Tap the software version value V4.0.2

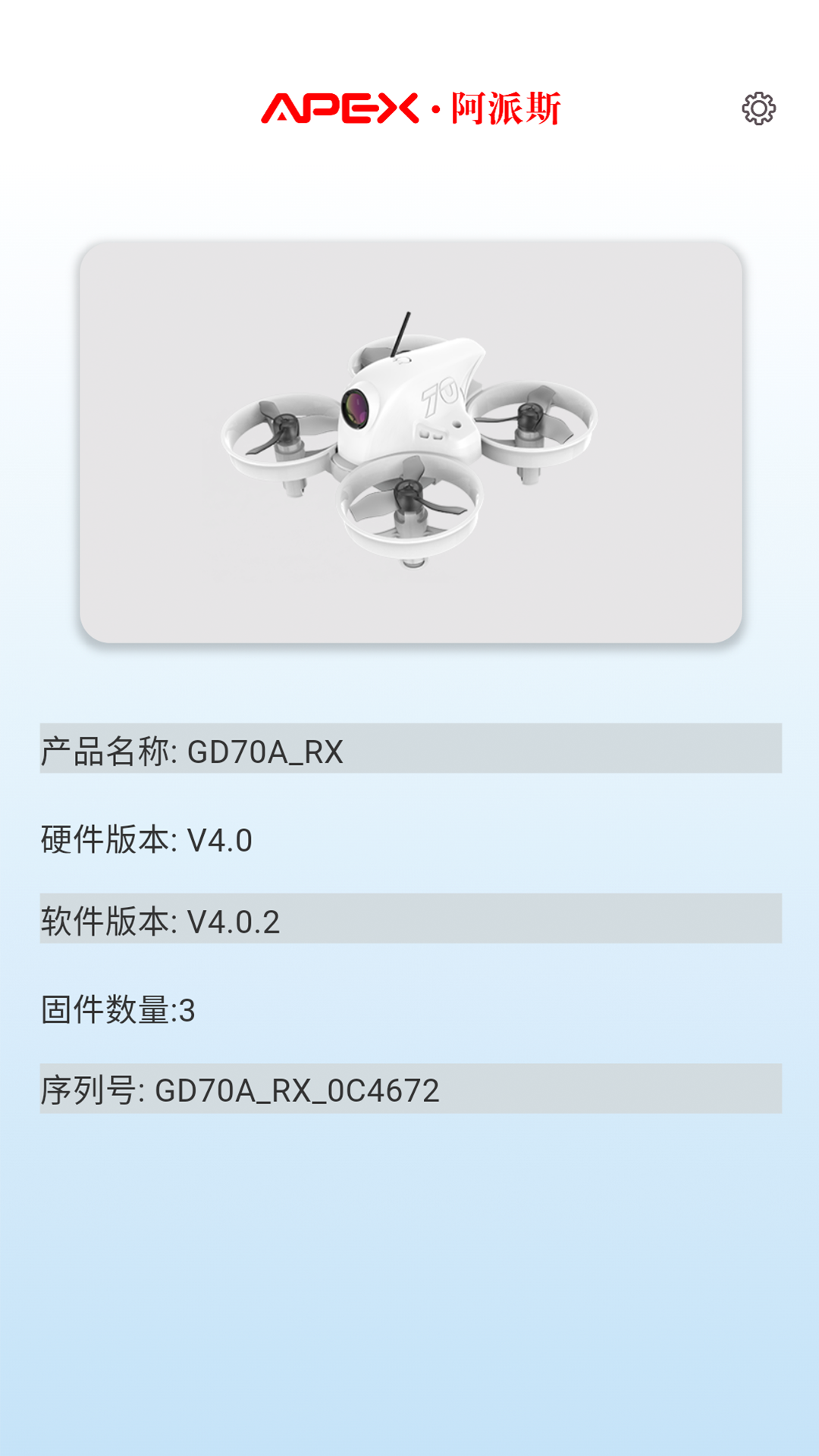(x=235, y=921)
